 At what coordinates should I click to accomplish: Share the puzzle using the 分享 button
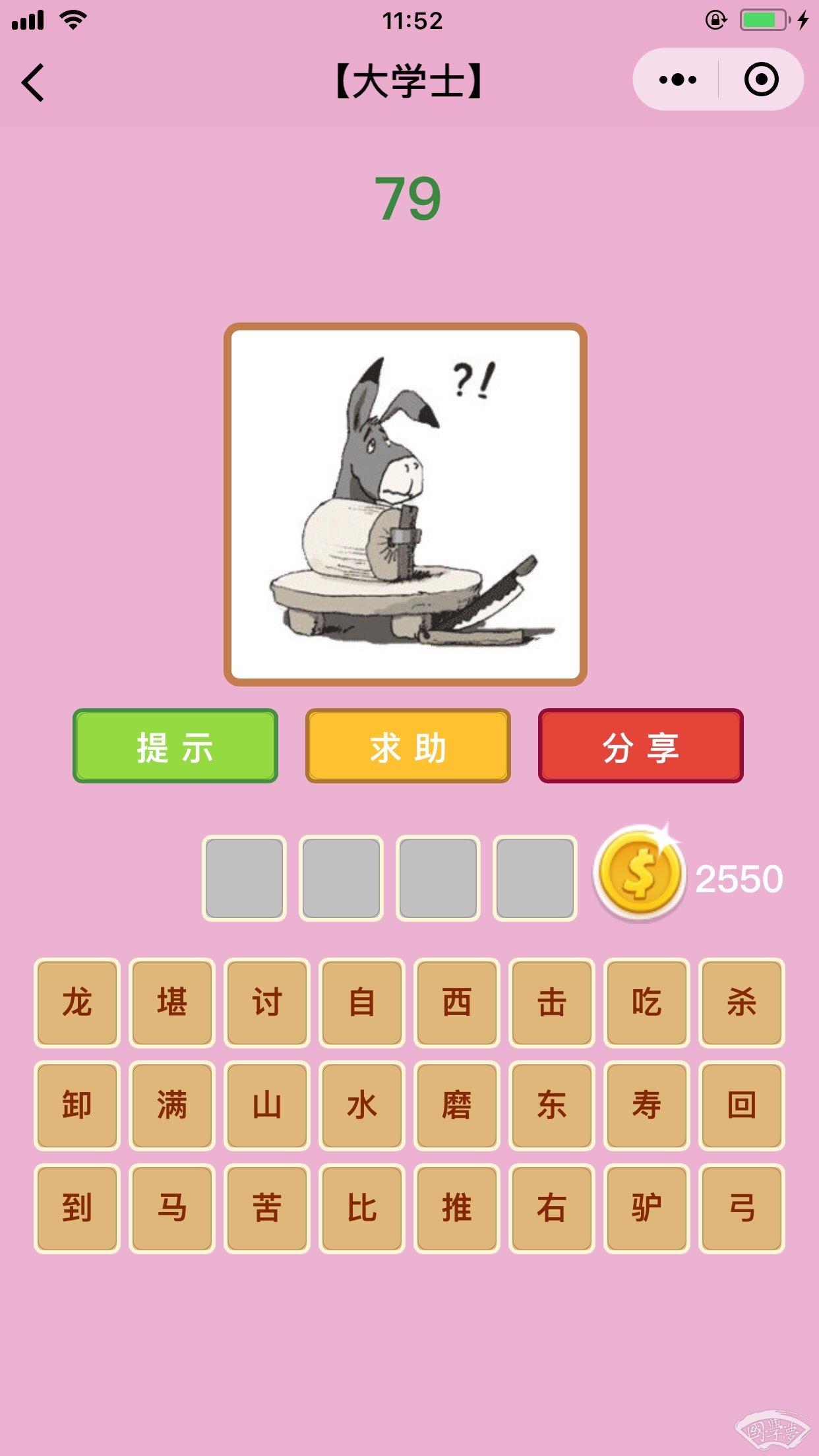tap(640, 746)
